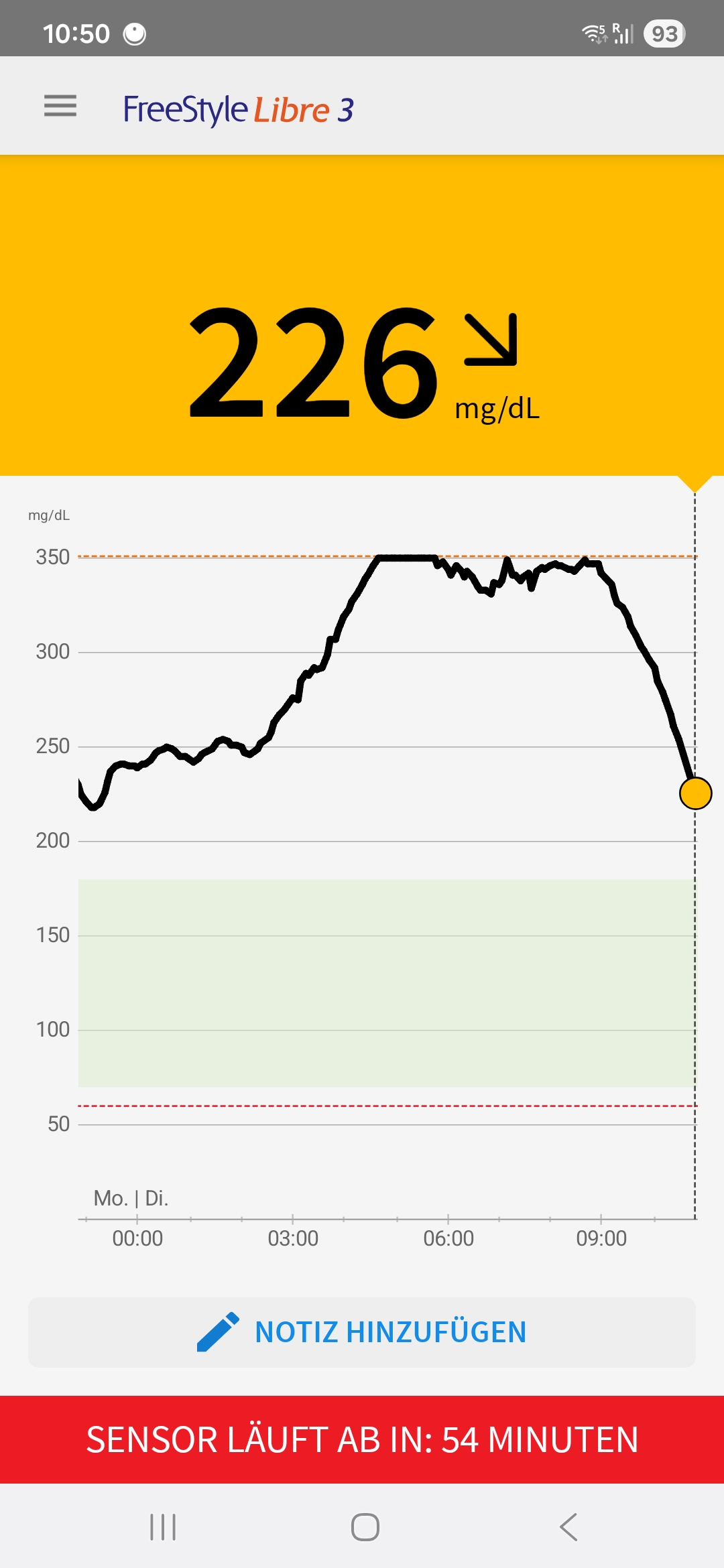Go back with system back button
The width and height of the screenshot is (724, 1568).
pos(568,1527)
